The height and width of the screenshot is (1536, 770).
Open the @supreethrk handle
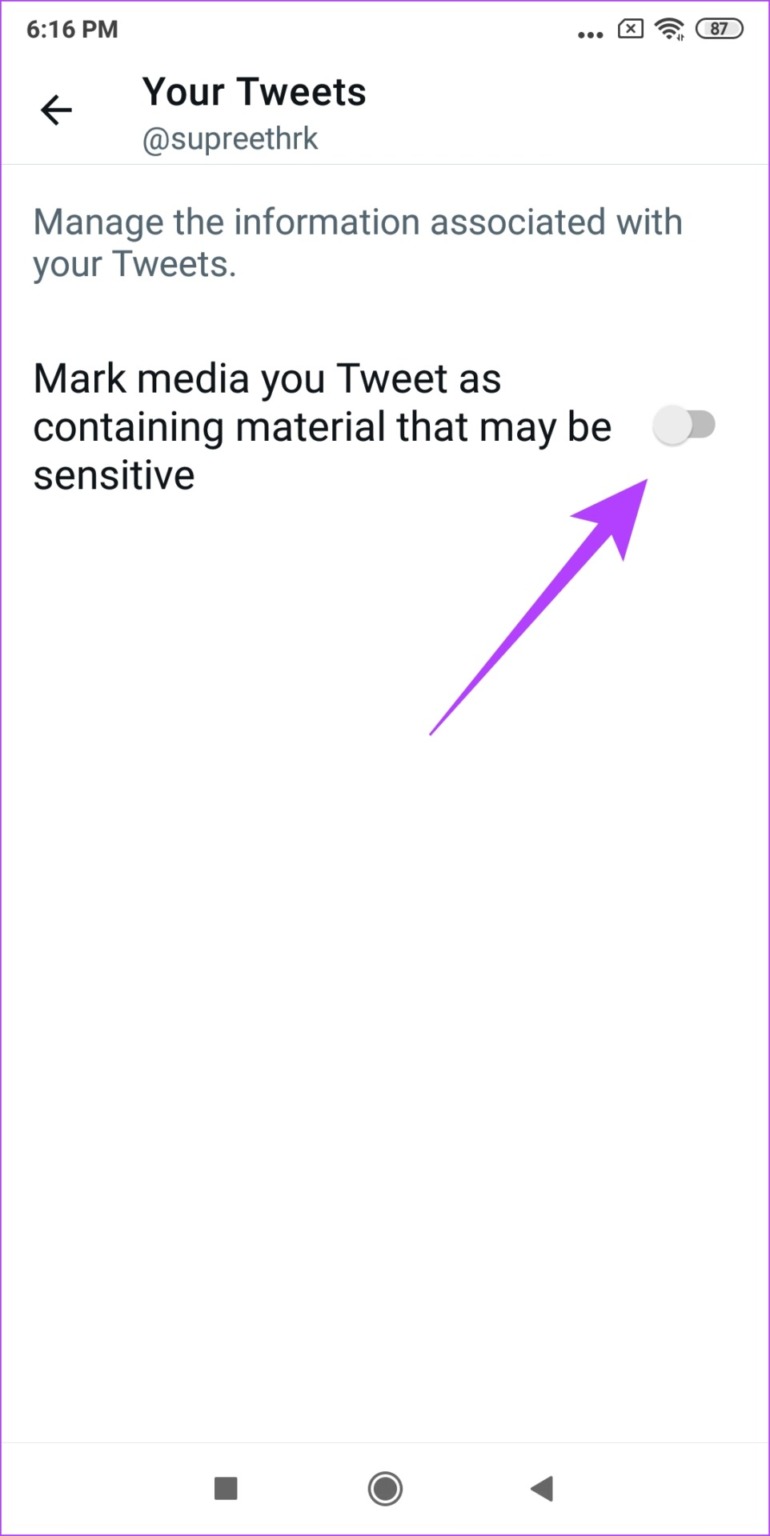click(229, 138)
